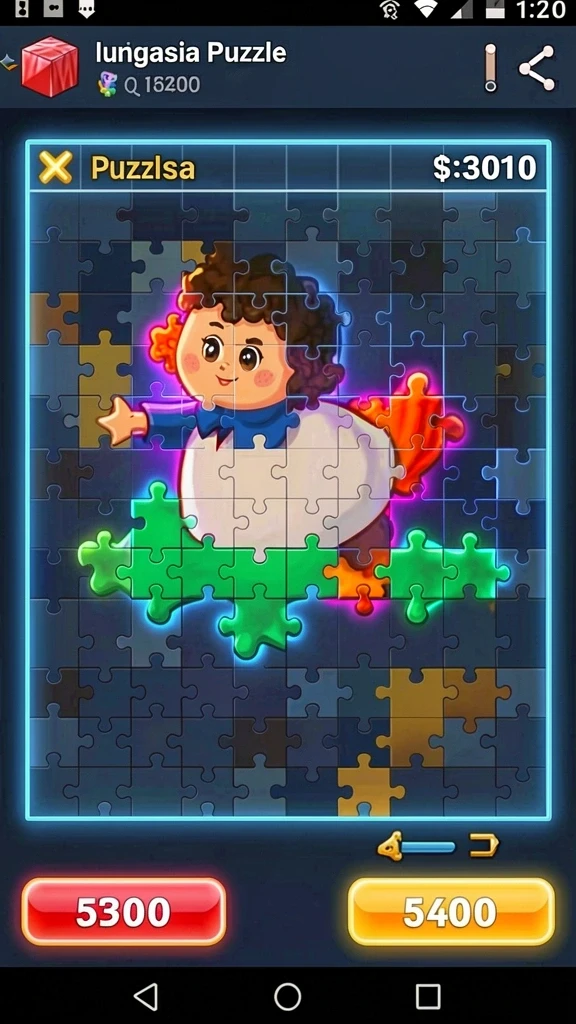This screenshot has height=1024, width=576.
Task: Tap the share icon in the header
Action: point(537,68)
